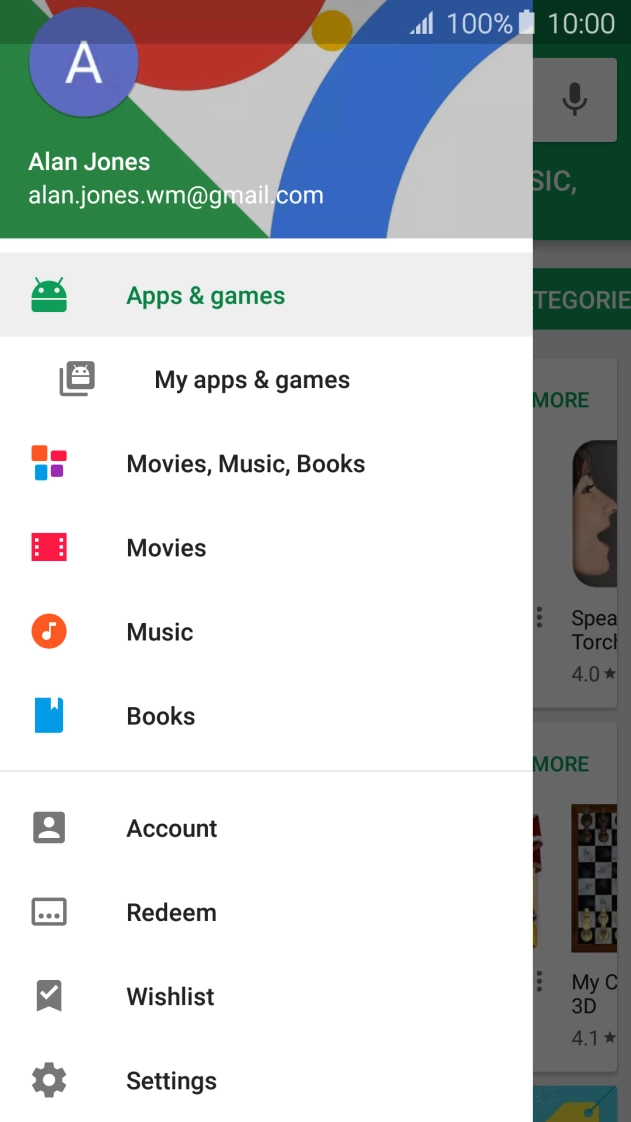631x1122 pixels.
Task: Open Apps & games section
Action: [205, 296]
